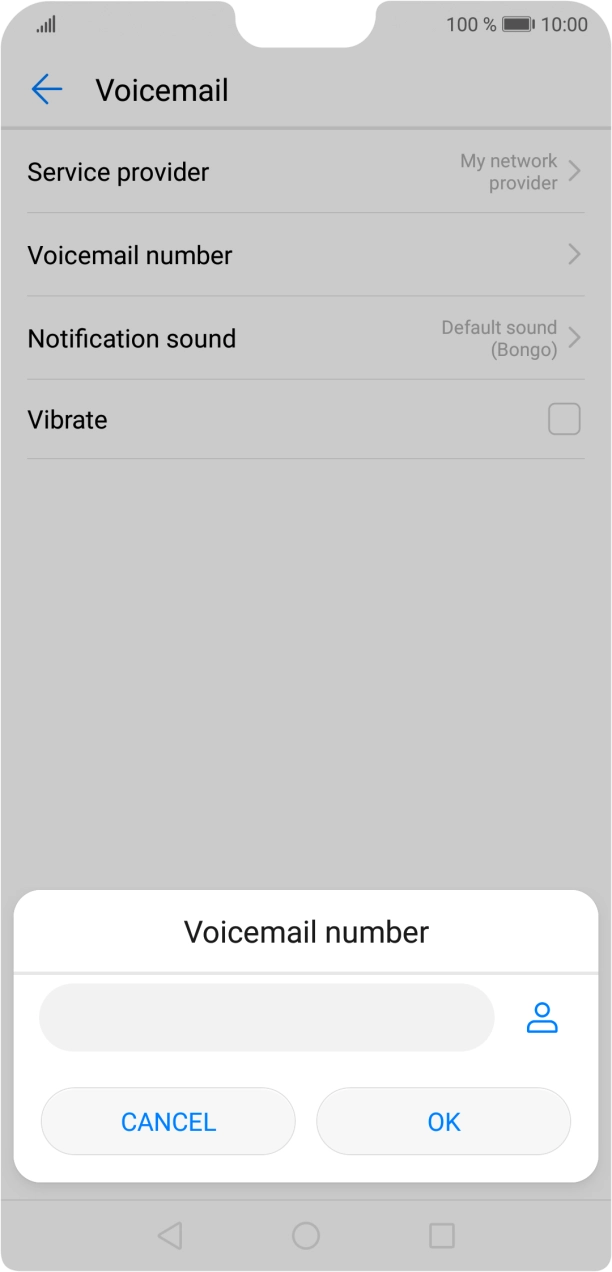This screenshot has height=1272, width=612.
Task: Confirm voicemail number with OK
Action: click(x=443, y=1122)
